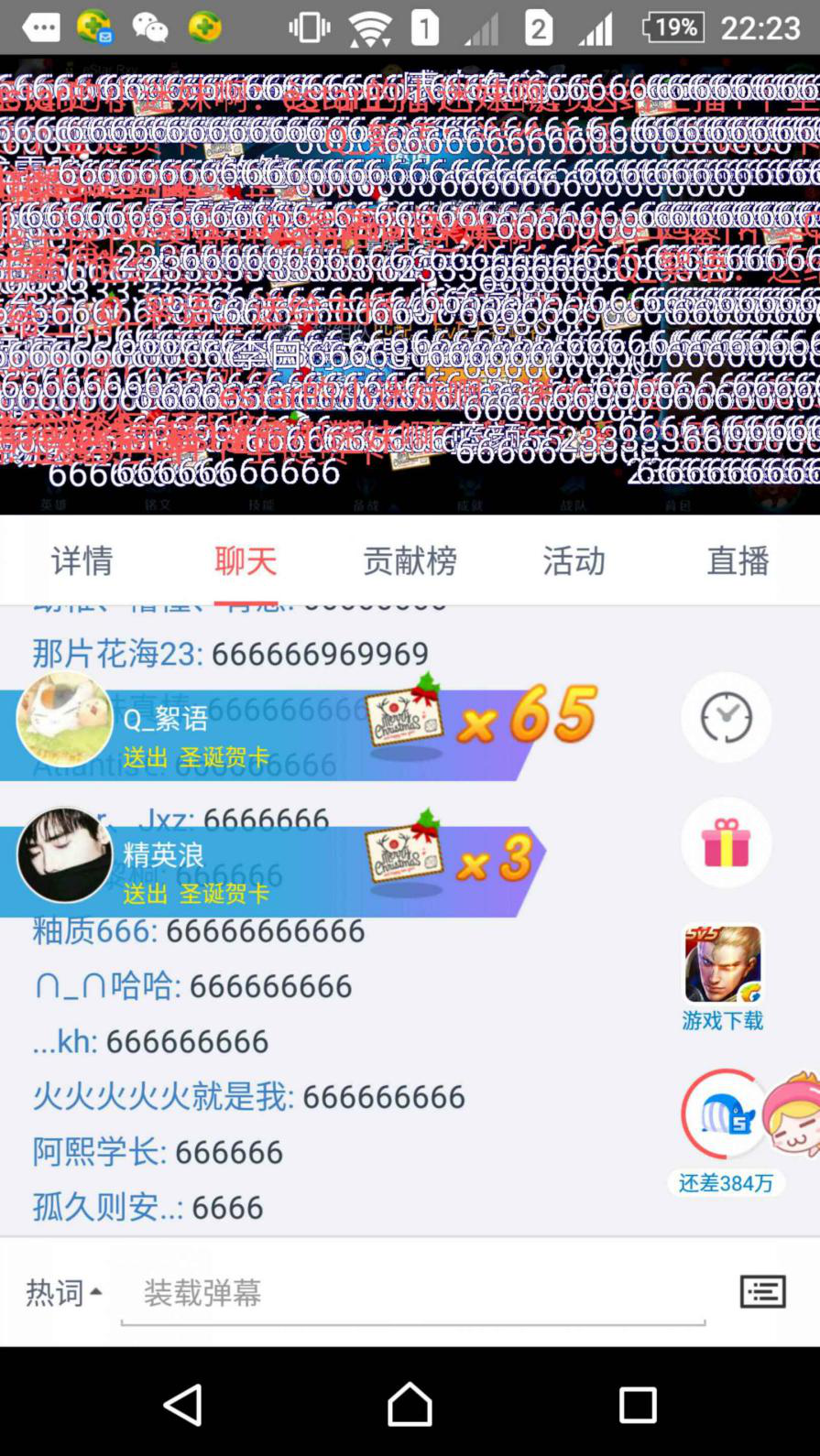
Task: Open the gift box icon
Action: [x=726, y=842]
